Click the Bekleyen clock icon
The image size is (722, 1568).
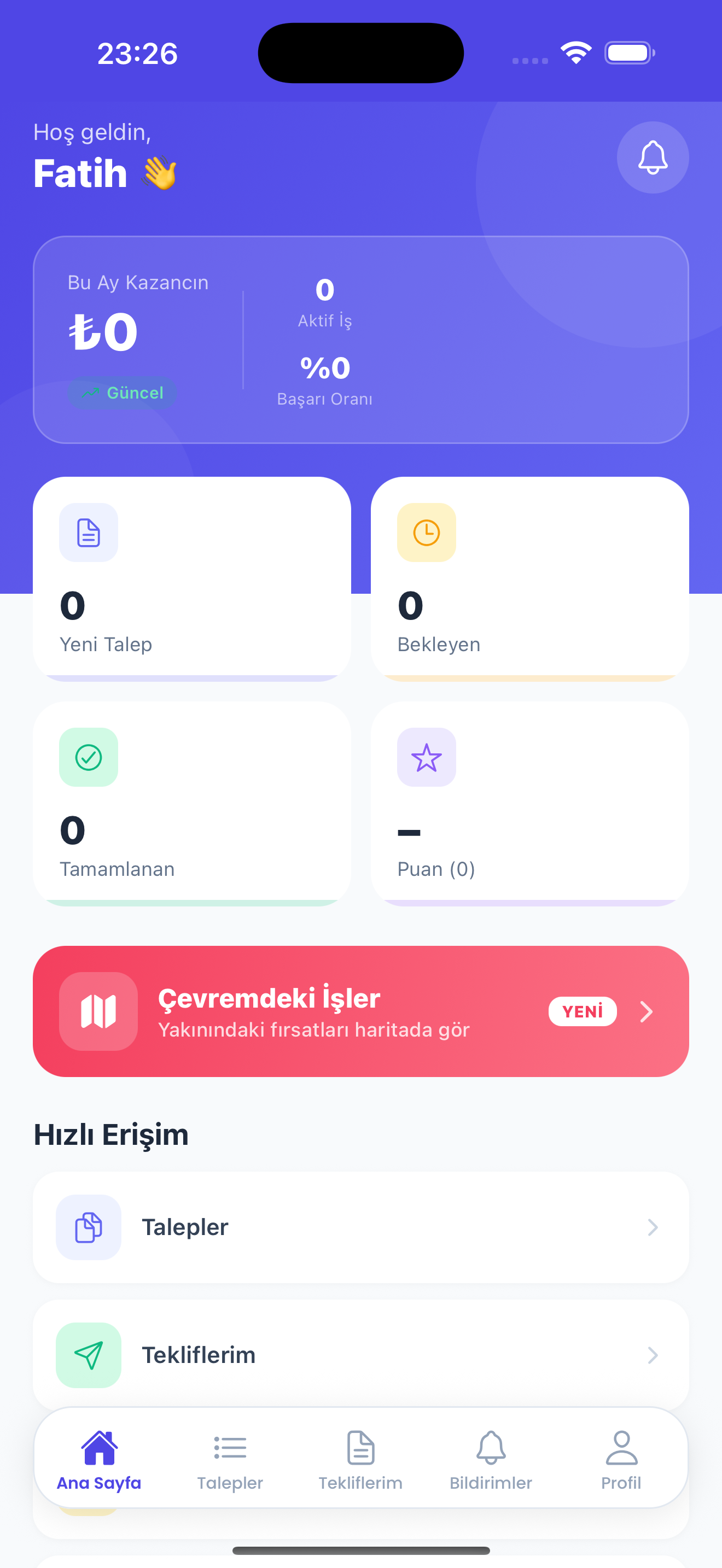426,533
